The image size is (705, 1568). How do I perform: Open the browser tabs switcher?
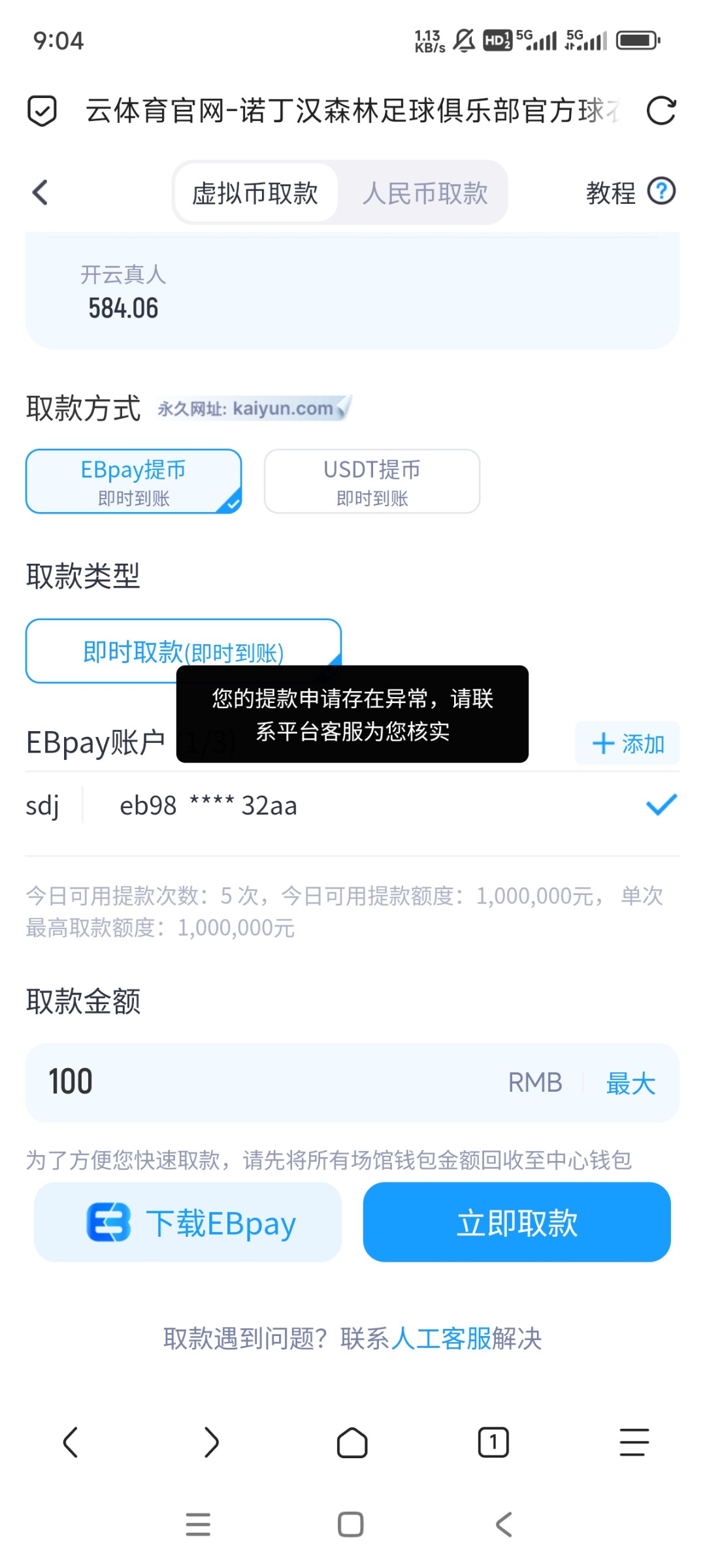pos(493,1443)
